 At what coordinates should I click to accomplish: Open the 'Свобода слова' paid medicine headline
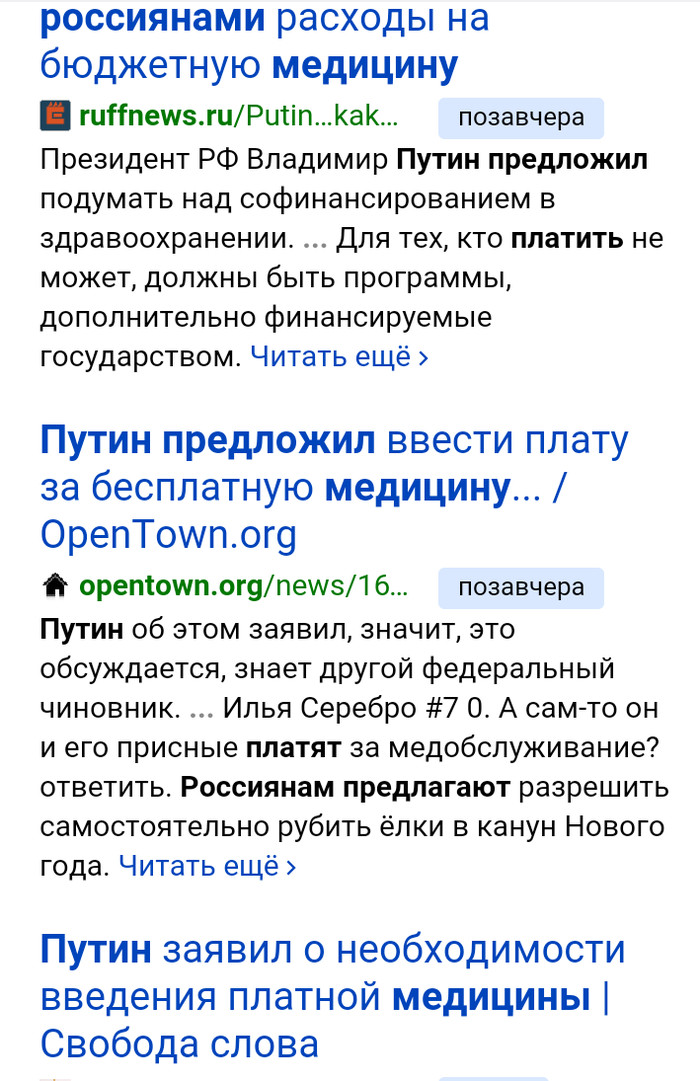[330, 995]
